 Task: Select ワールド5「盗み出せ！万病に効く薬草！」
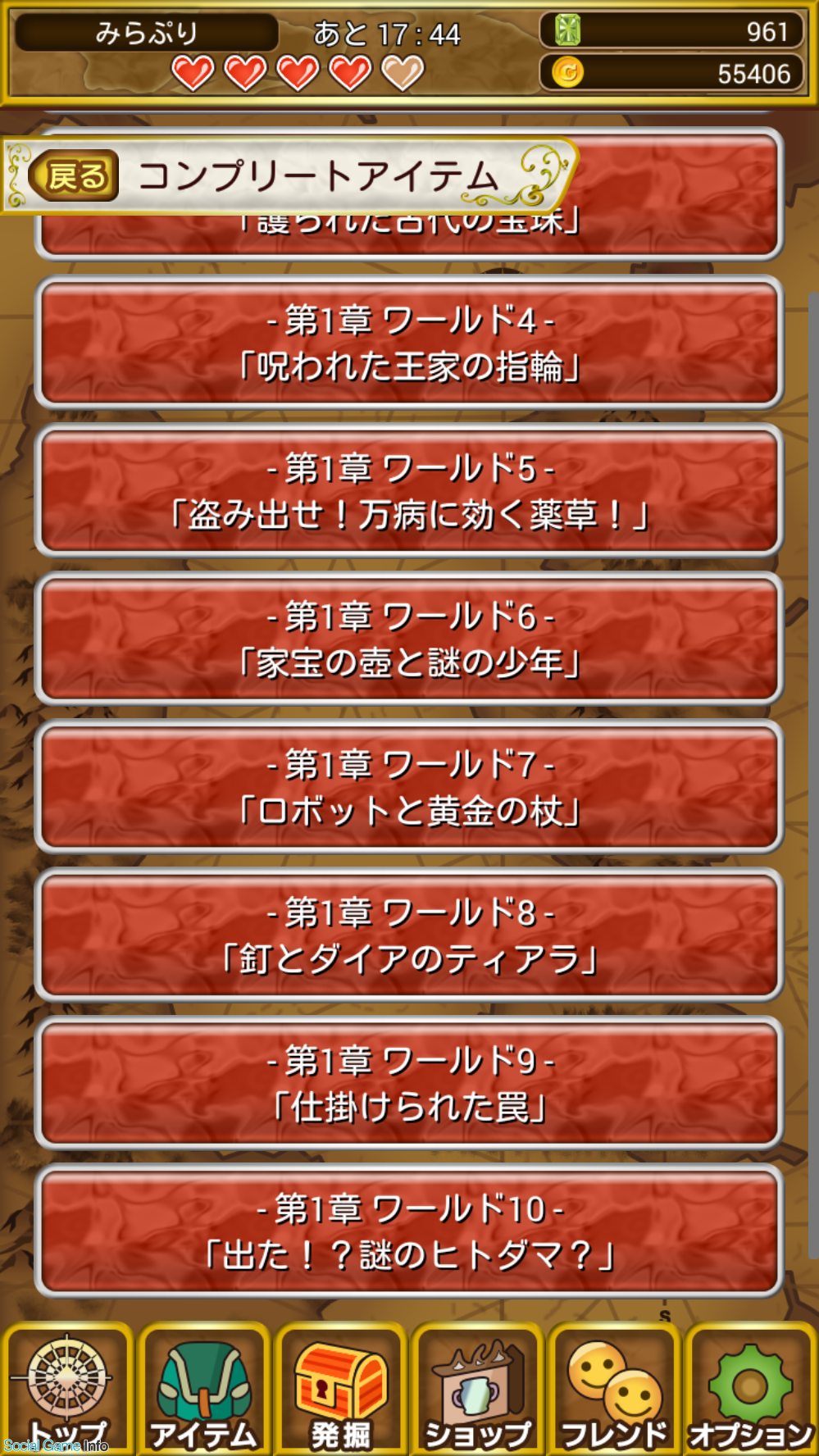point(409,491)
